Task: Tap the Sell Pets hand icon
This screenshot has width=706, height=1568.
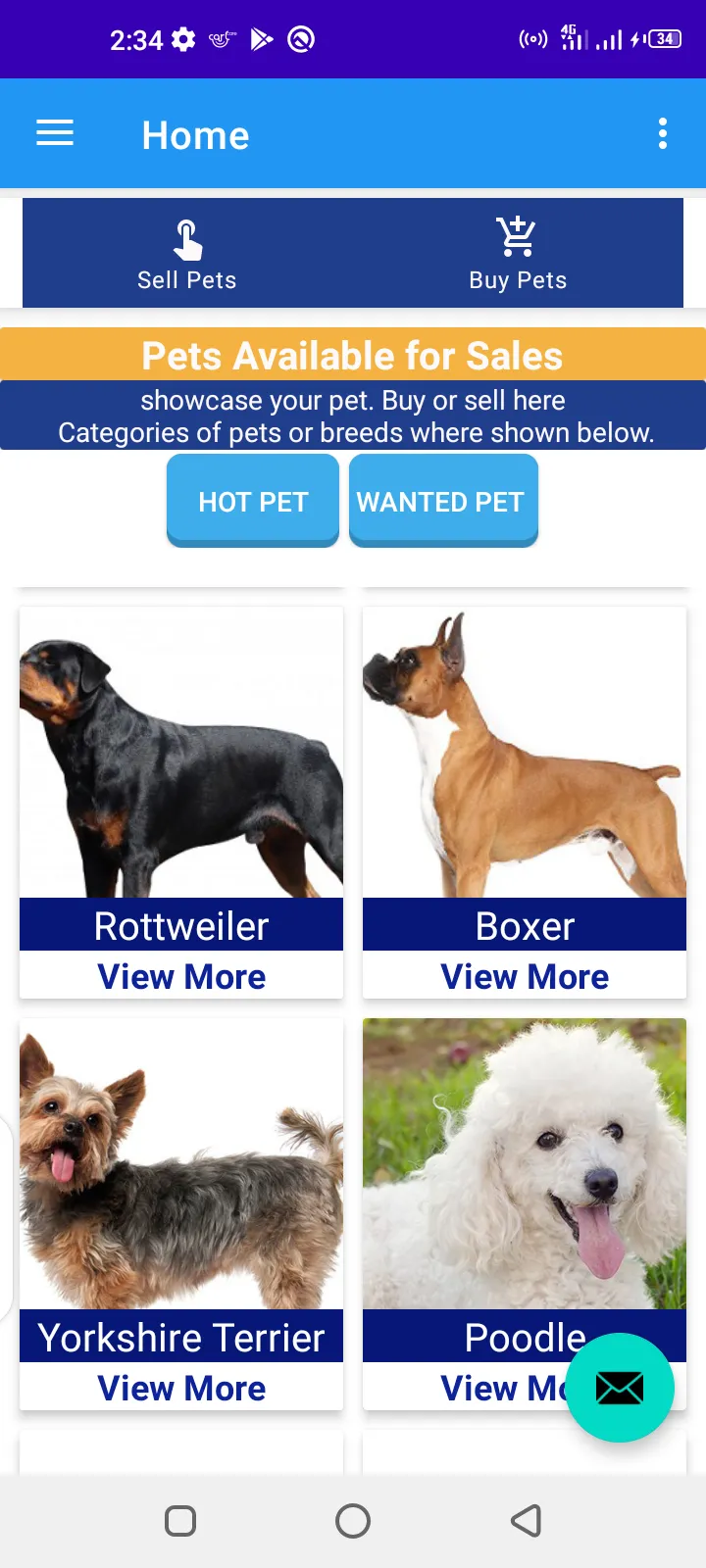Action: coord(186,235)
